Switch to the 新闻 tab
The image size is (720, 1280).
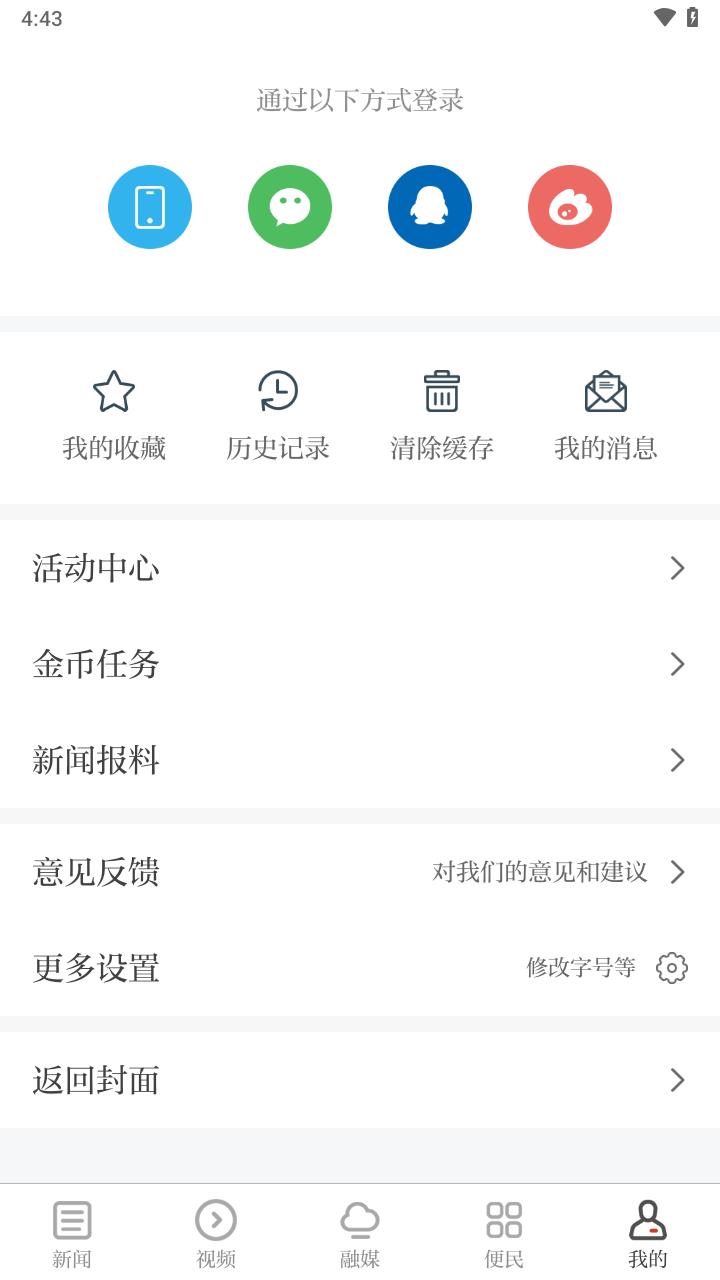pos(71,1232)
